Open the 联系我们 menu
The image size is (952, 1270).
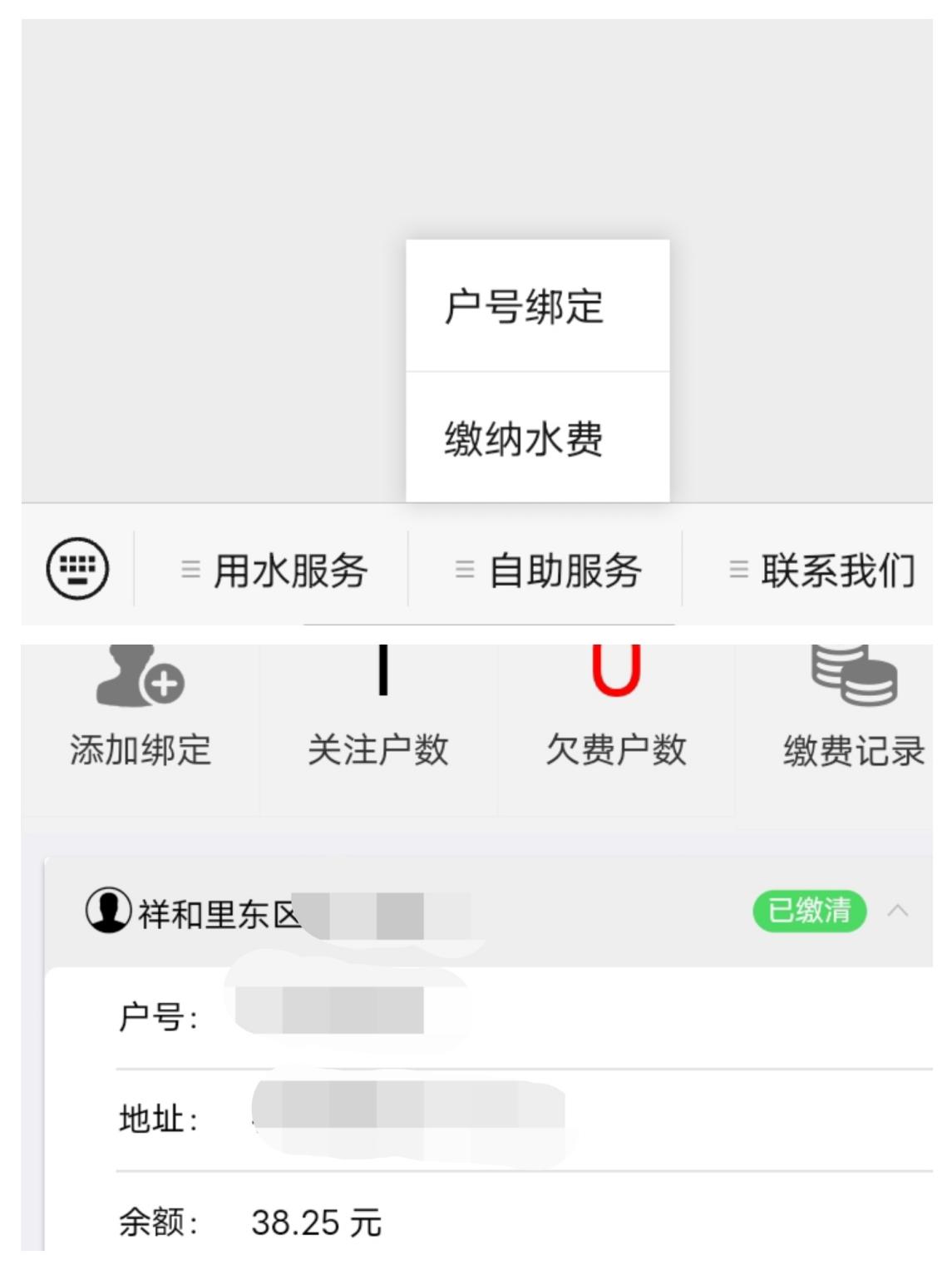pyautogui.click(x=821, y=571)
